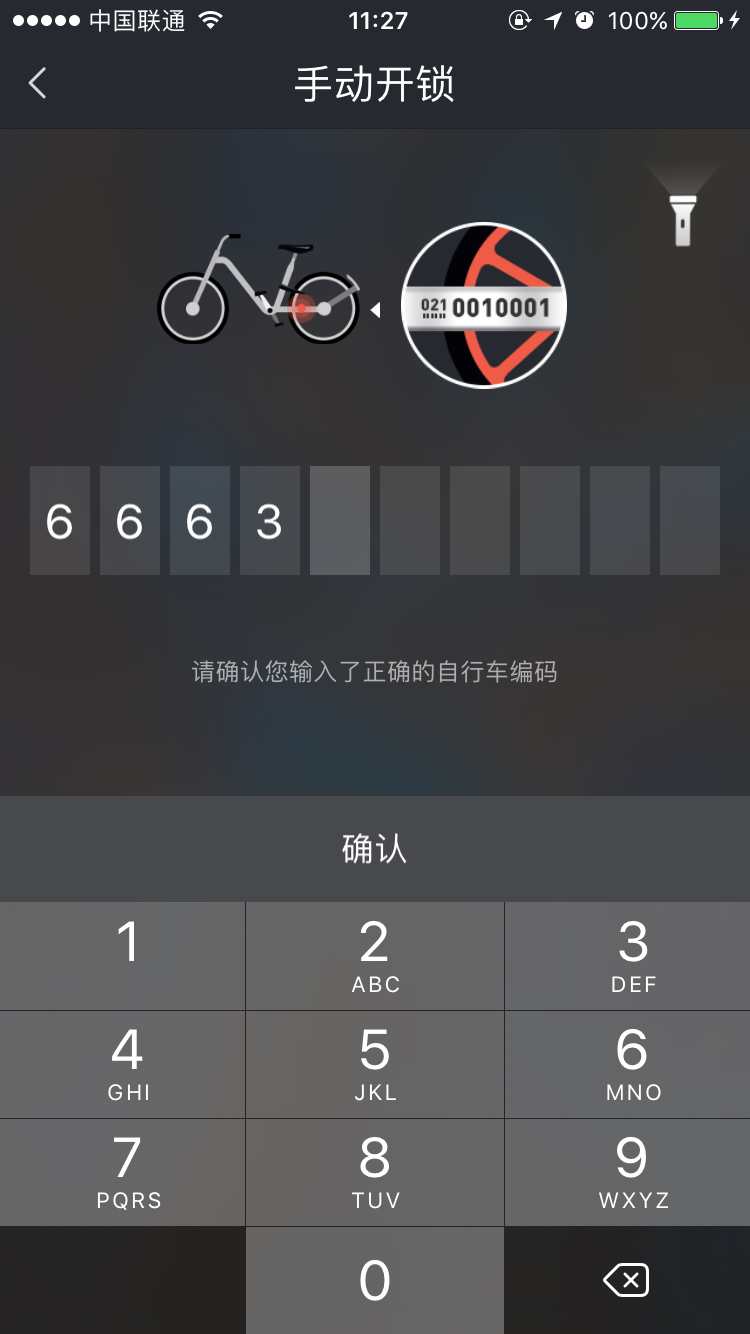Screen dimensions: 750x1334
Task: Enter digit 0 on the keypad
Action: point(375,1281)
